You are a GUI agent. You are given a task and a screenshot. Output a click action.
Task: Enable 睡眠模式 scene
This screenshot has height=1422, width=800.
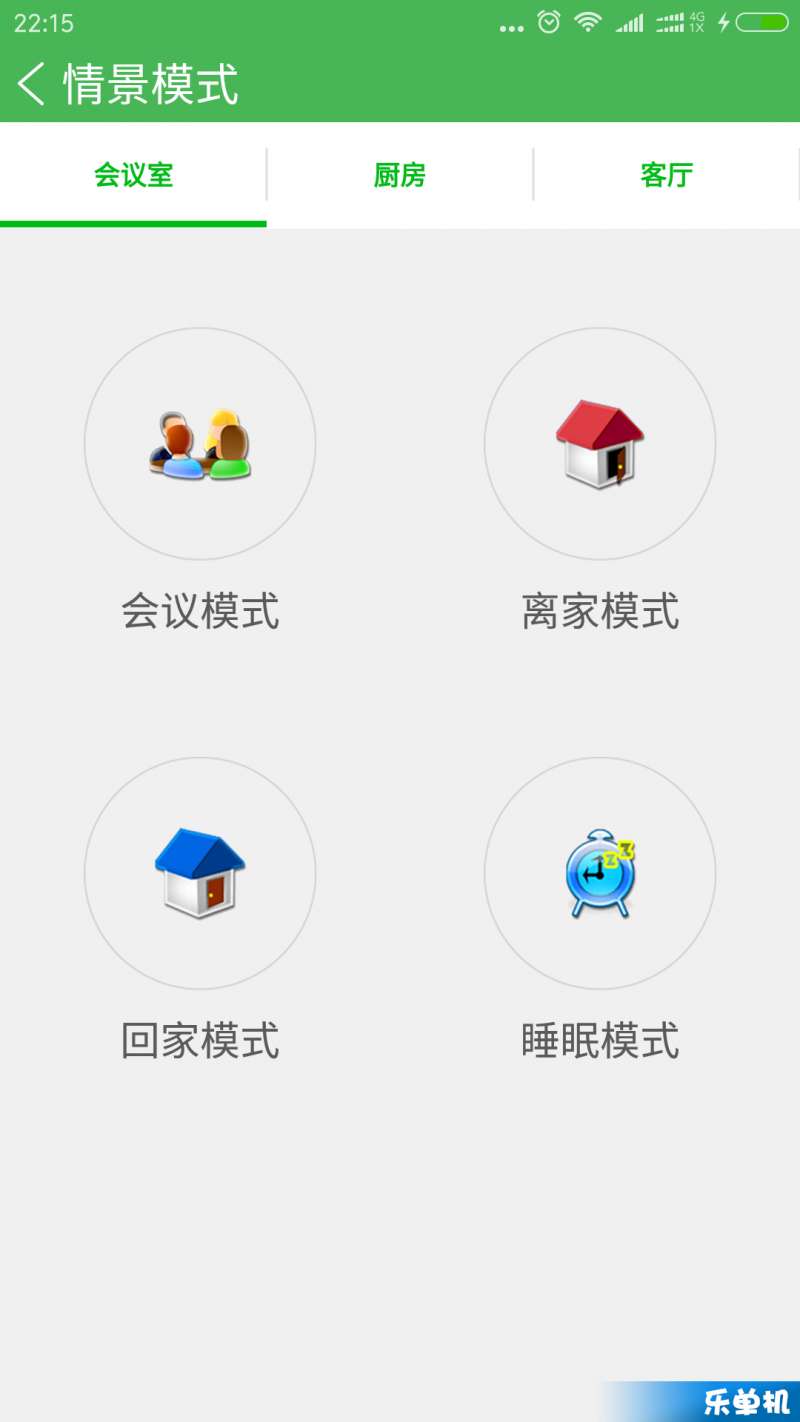click(600, 874)
